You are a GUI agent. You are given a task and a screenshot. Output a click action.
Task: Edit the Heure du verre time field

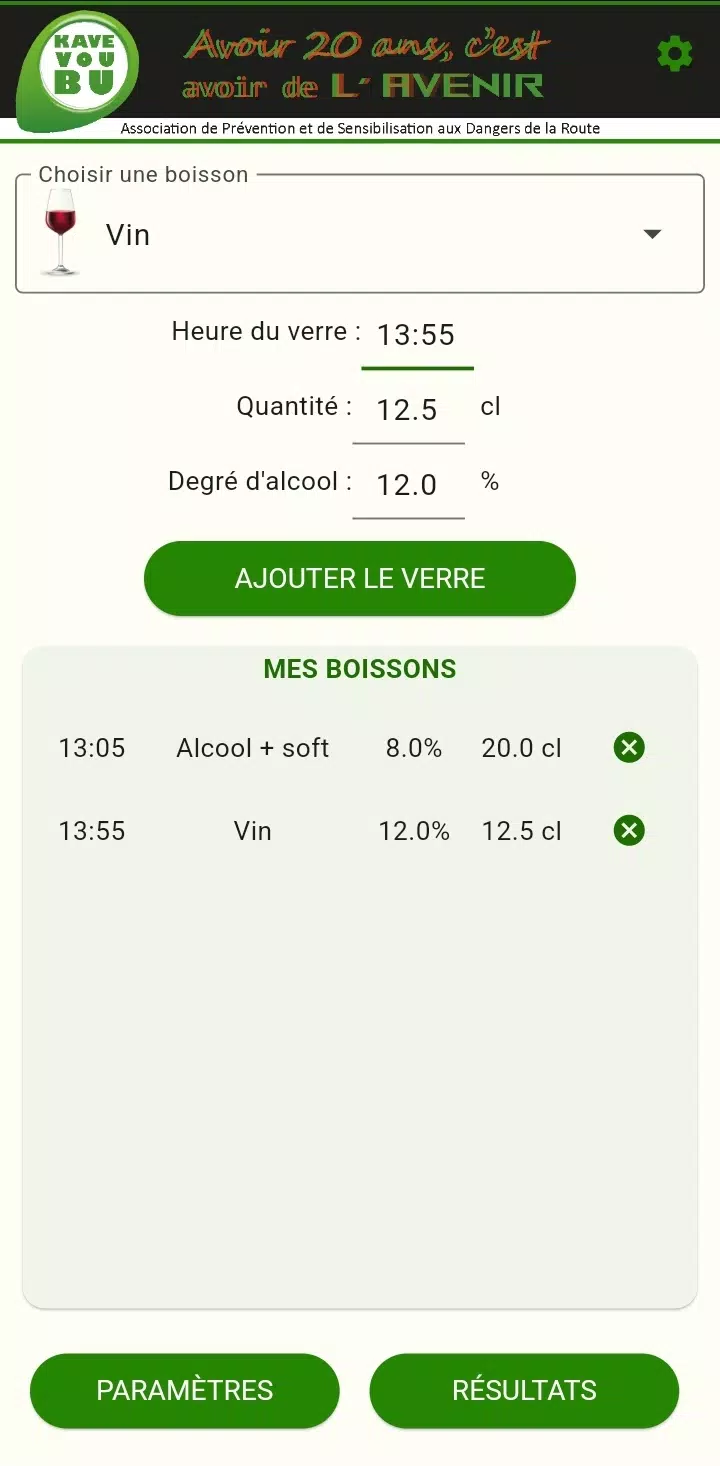tap(416, 335)
